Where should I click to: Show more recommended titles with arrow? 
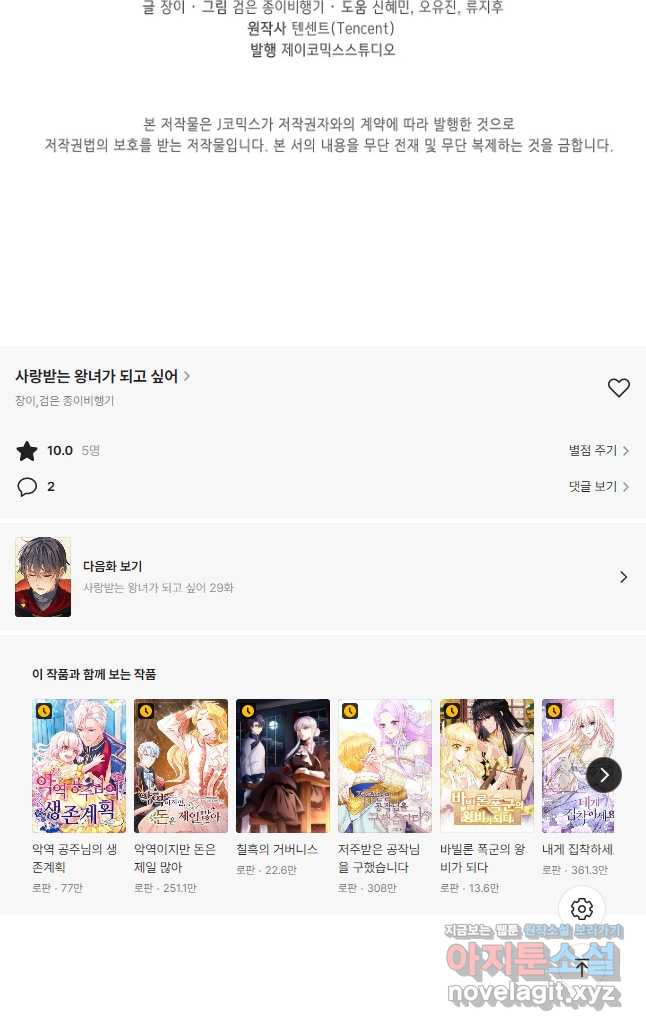(x=604, y=775)
